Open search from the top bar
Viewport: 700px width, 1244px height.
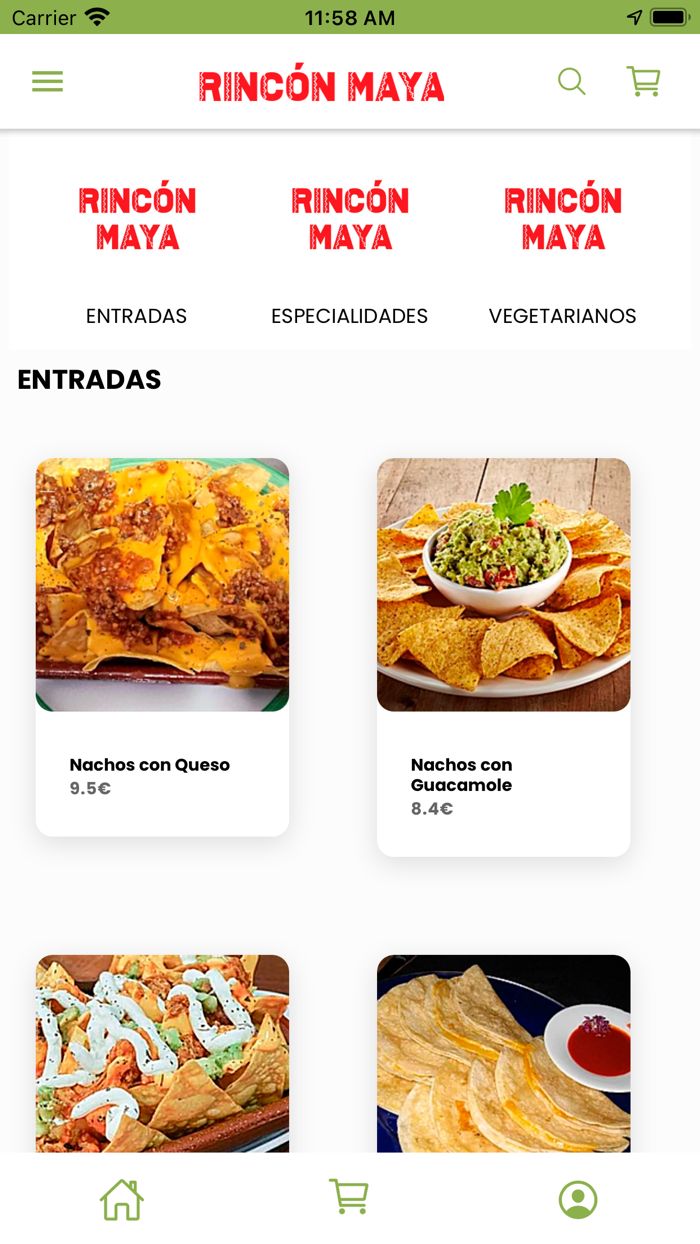coord(571,82)
